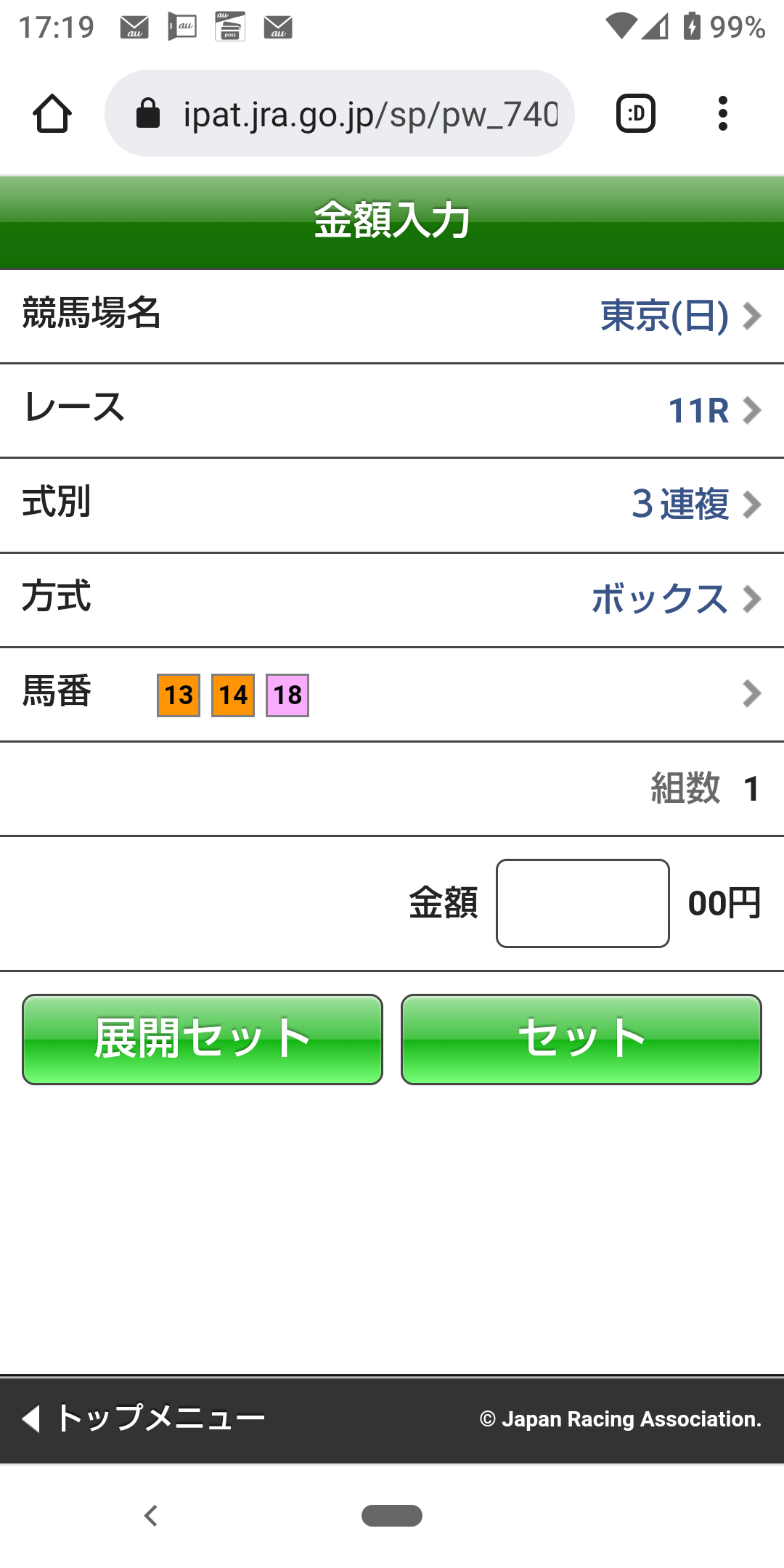Click the dino page-info icon beside the address bar
This screenshot has width=784, height=1568.
tap(635, 113)
